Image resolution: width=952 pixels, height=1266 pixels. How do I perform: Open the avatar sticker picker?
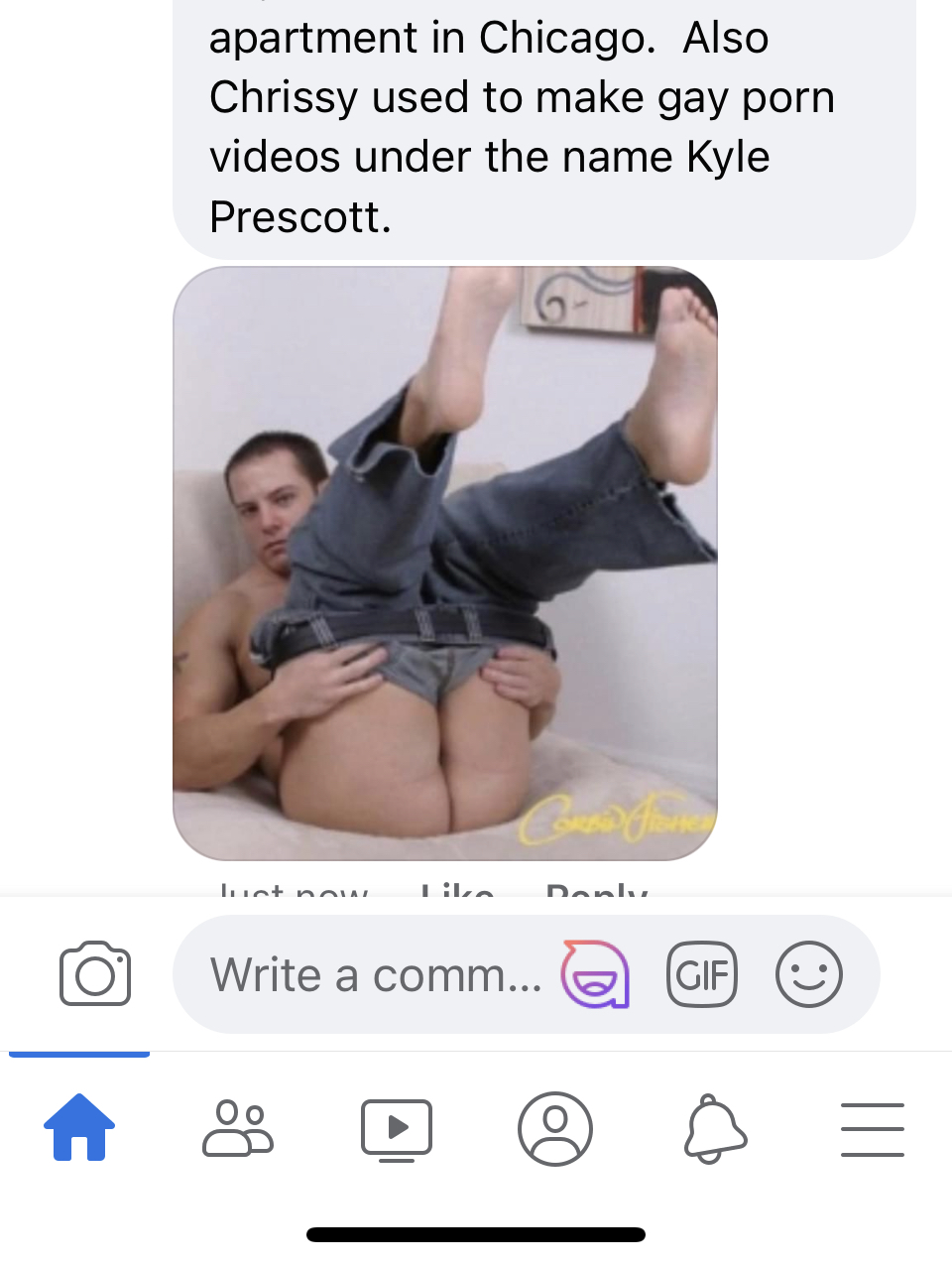pos(595,974)
